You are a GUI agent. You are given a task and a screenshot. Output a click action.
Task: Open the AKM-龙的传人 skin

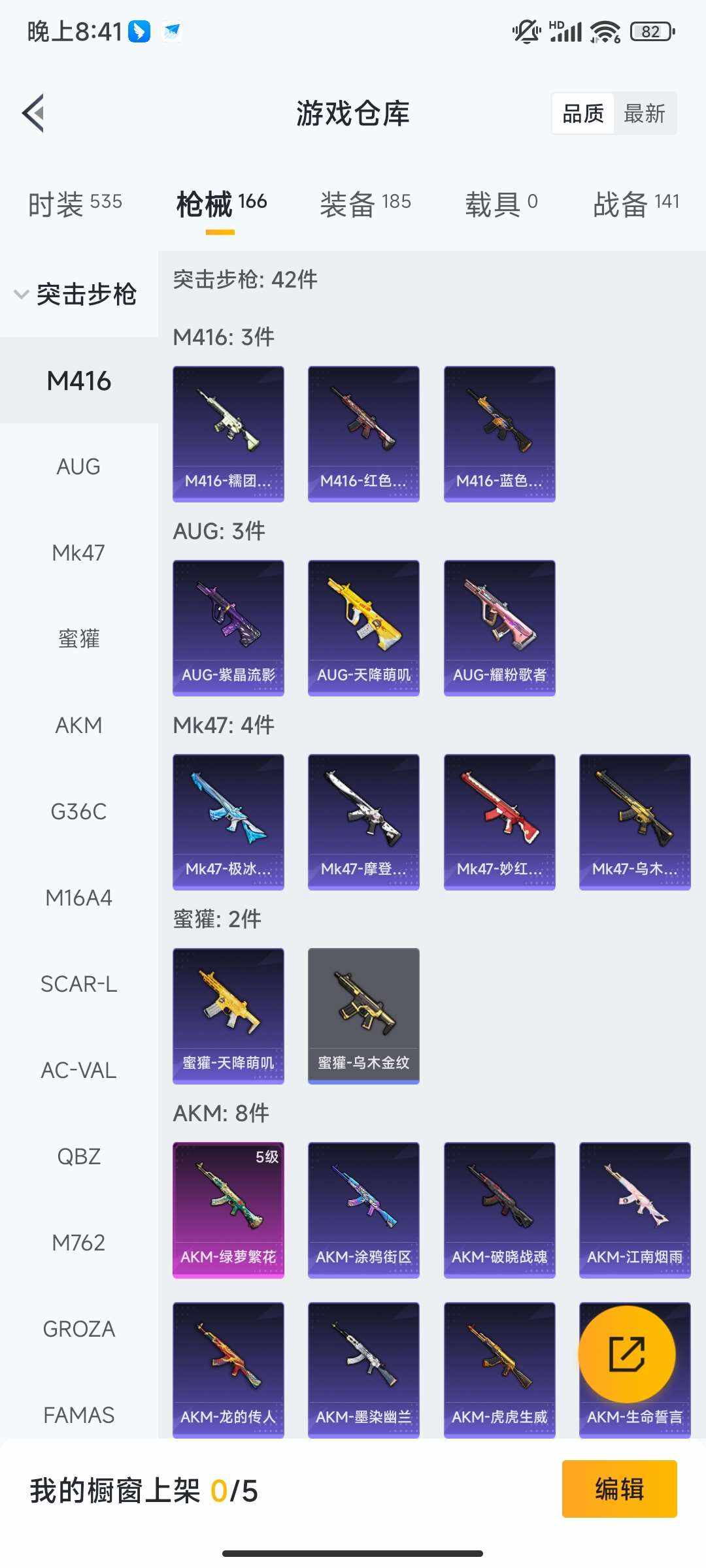point(228,1369)
